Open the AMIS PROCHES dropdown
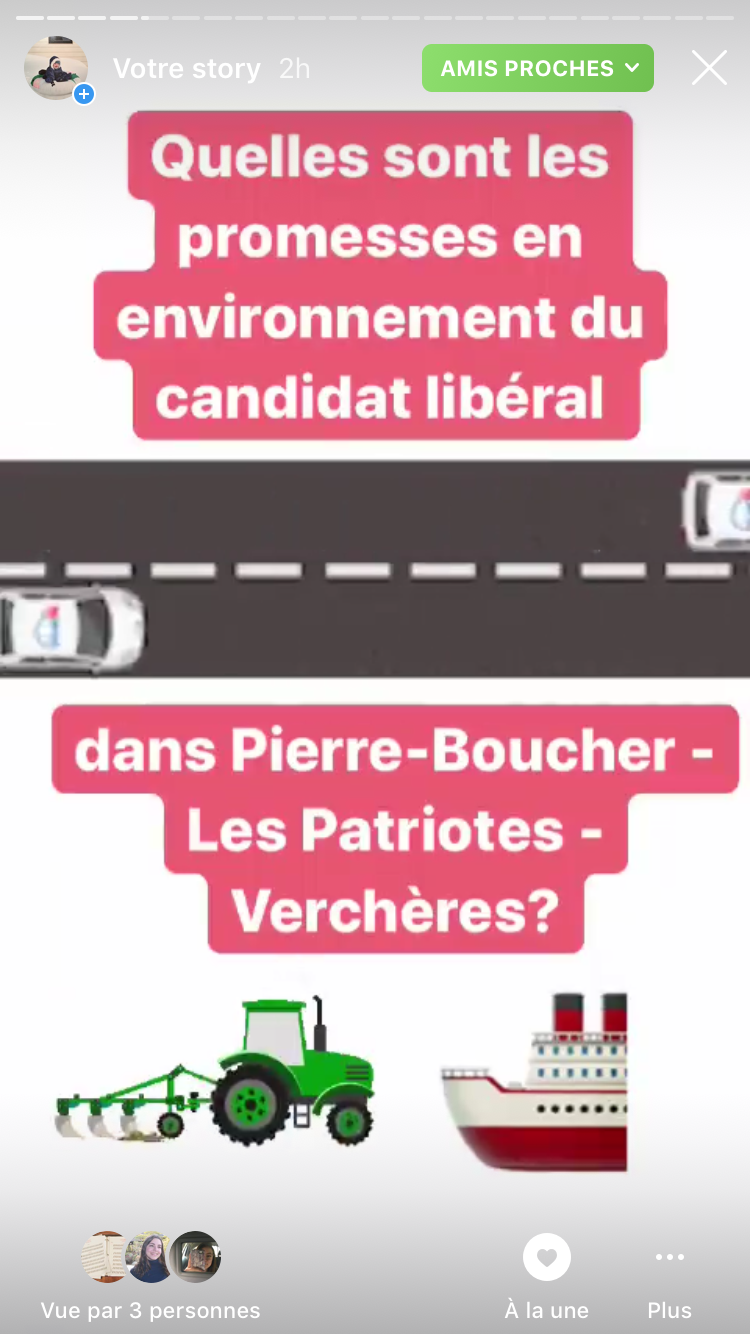This screenshot has height=1334, width=750. (538, 68)
